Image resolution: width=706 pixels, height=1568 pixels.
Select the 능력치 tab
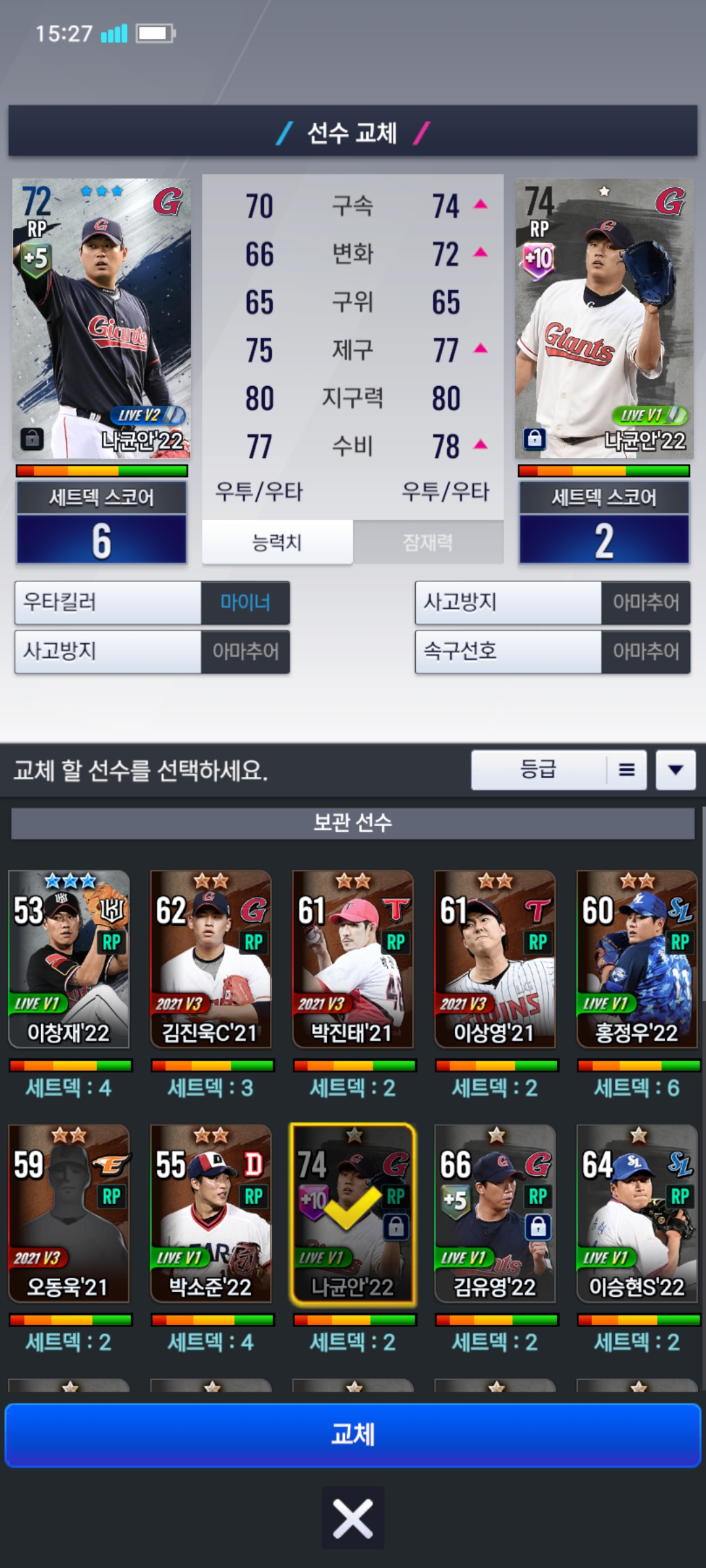[x=277, y=542]
